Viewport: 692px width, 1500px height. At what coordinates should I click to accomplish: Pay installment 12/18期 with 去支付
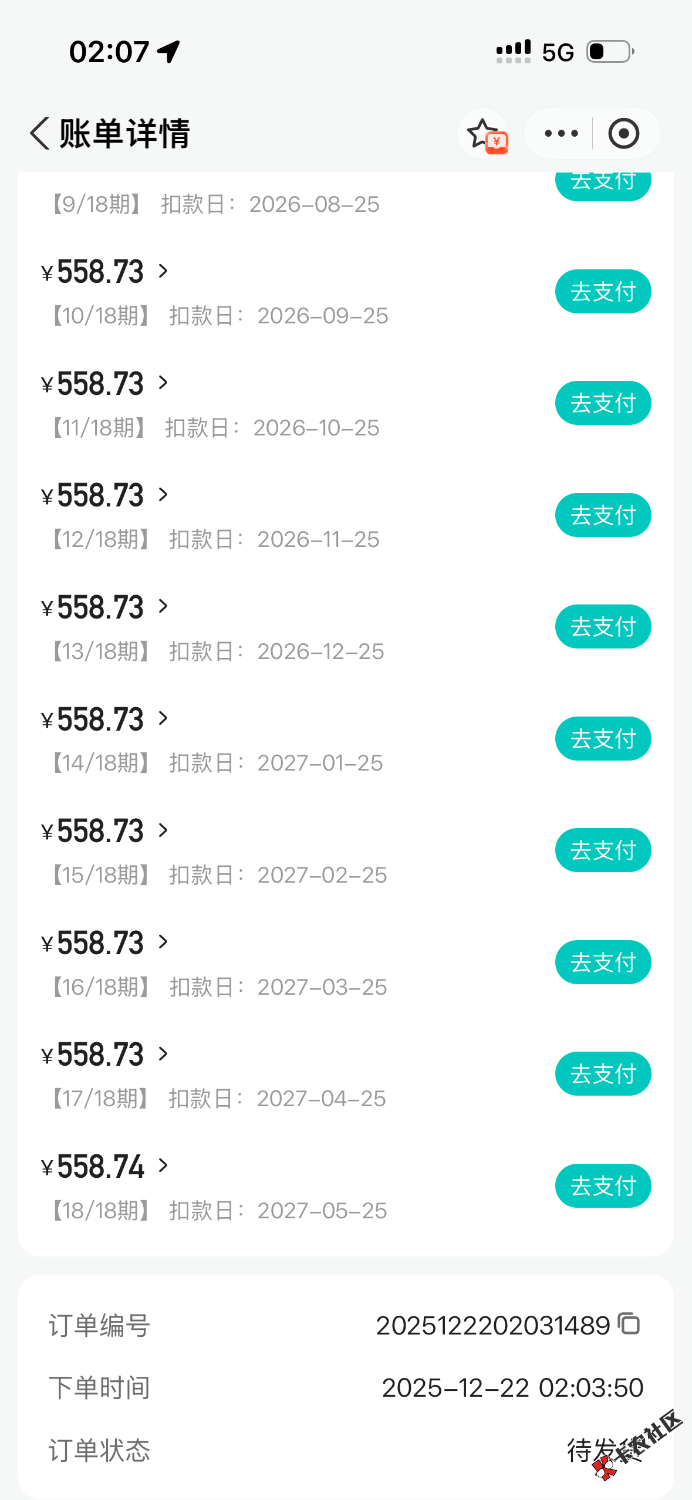(603, 516)
